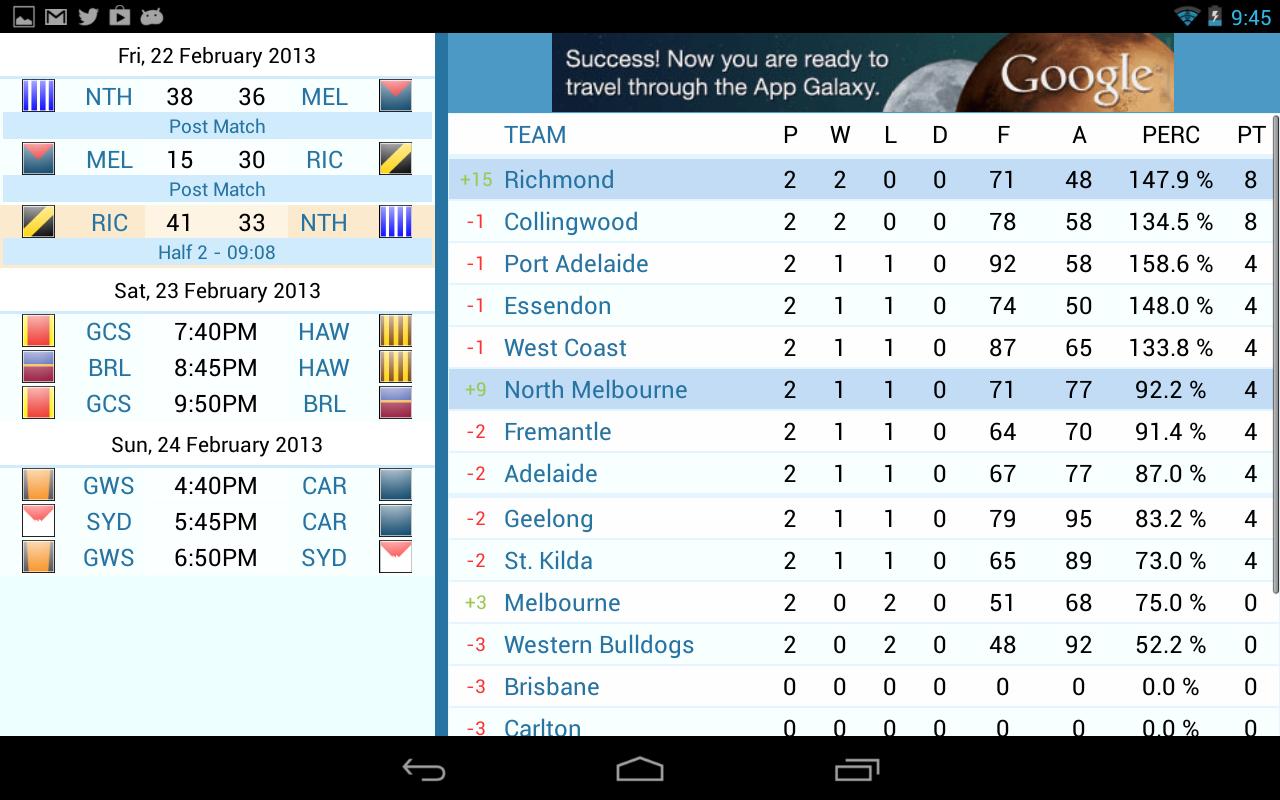Open the 6:50PM GWS vs SYD fixture
This screenshot has height=800, width=1280.
tap(216, 558)
